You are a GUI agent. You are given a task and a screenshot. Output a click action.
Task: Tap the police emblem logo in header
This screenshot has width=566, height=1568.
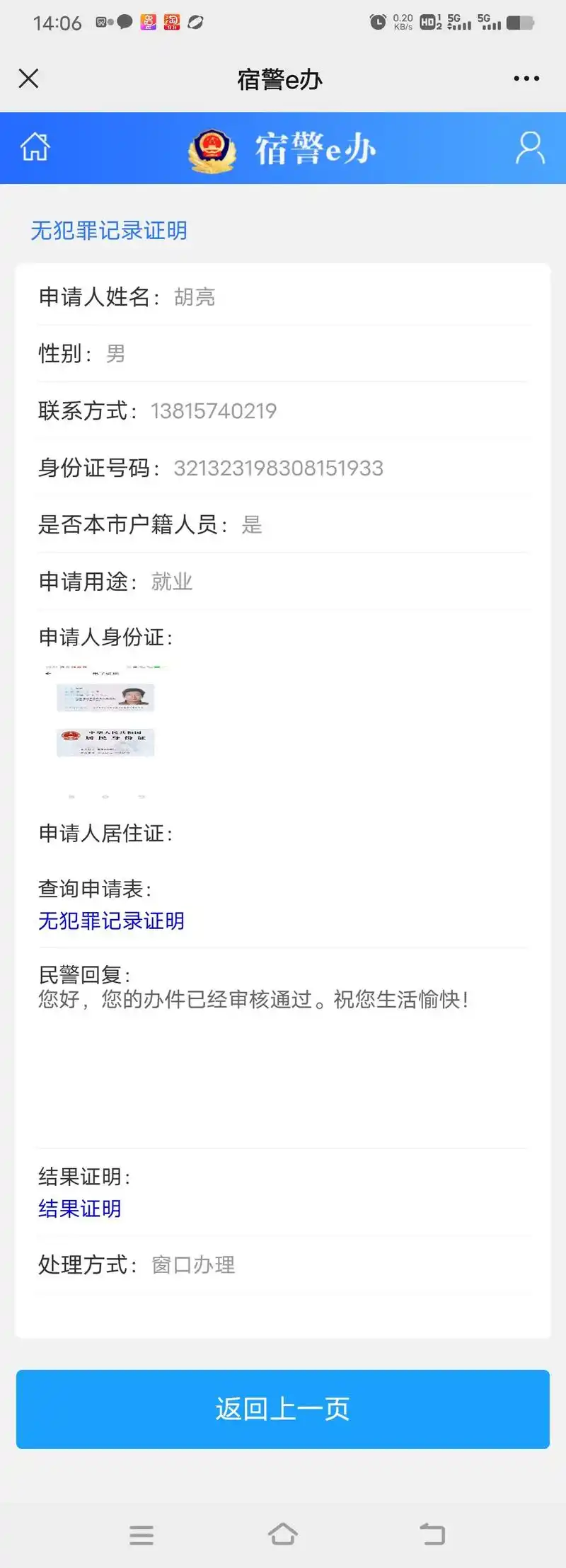(x=214, y=149)
